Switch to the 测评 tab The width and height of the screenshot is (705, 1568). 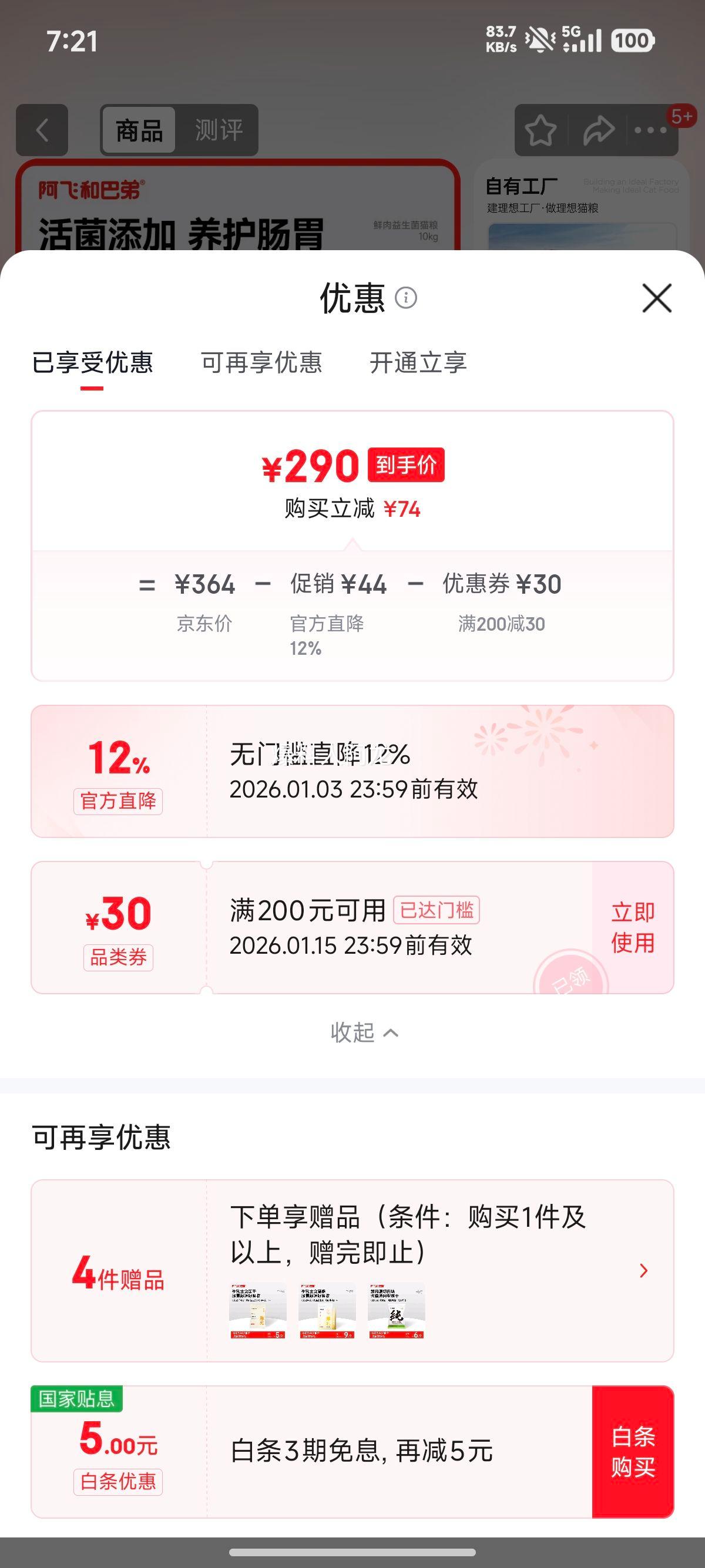[219, 129]
